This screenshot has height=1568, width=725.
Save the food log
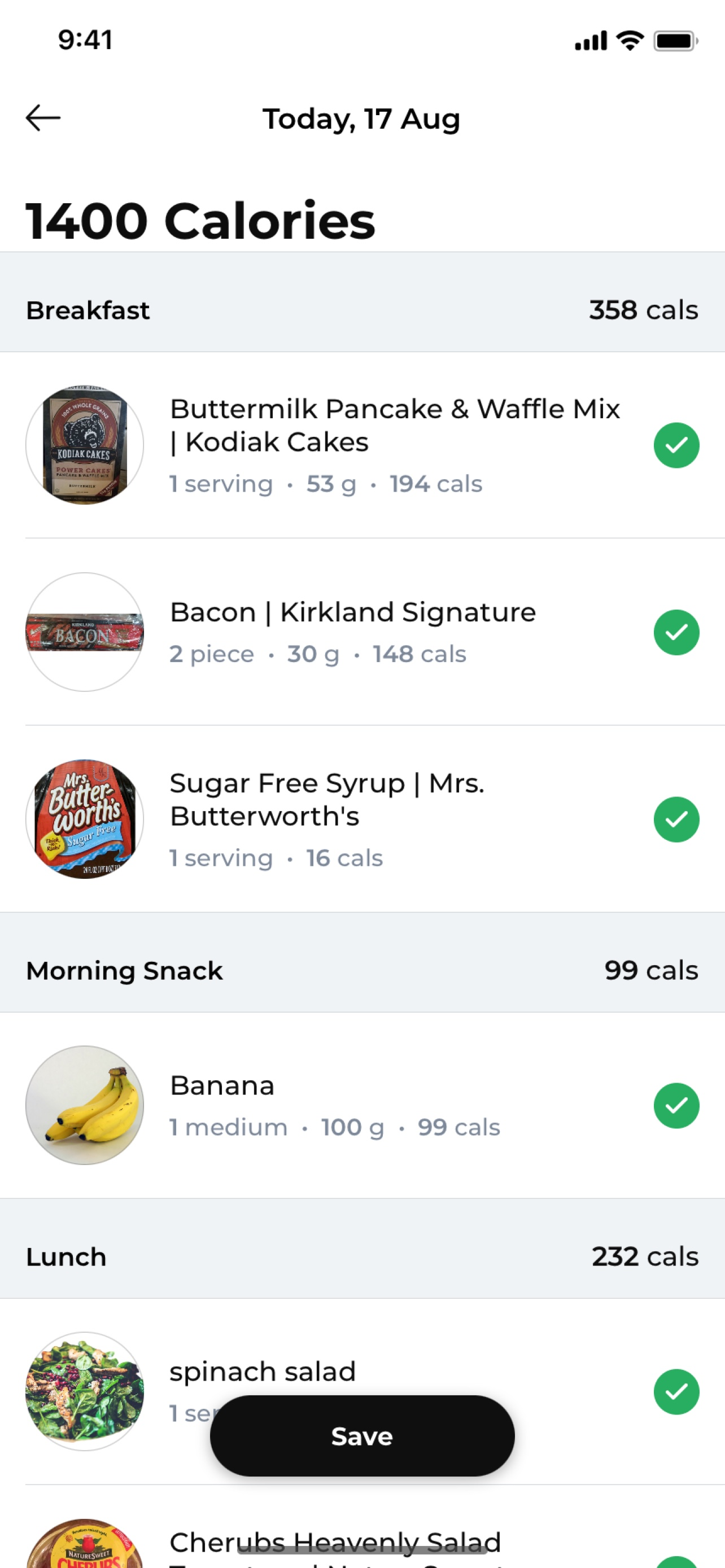click(x=362, y=1436)
